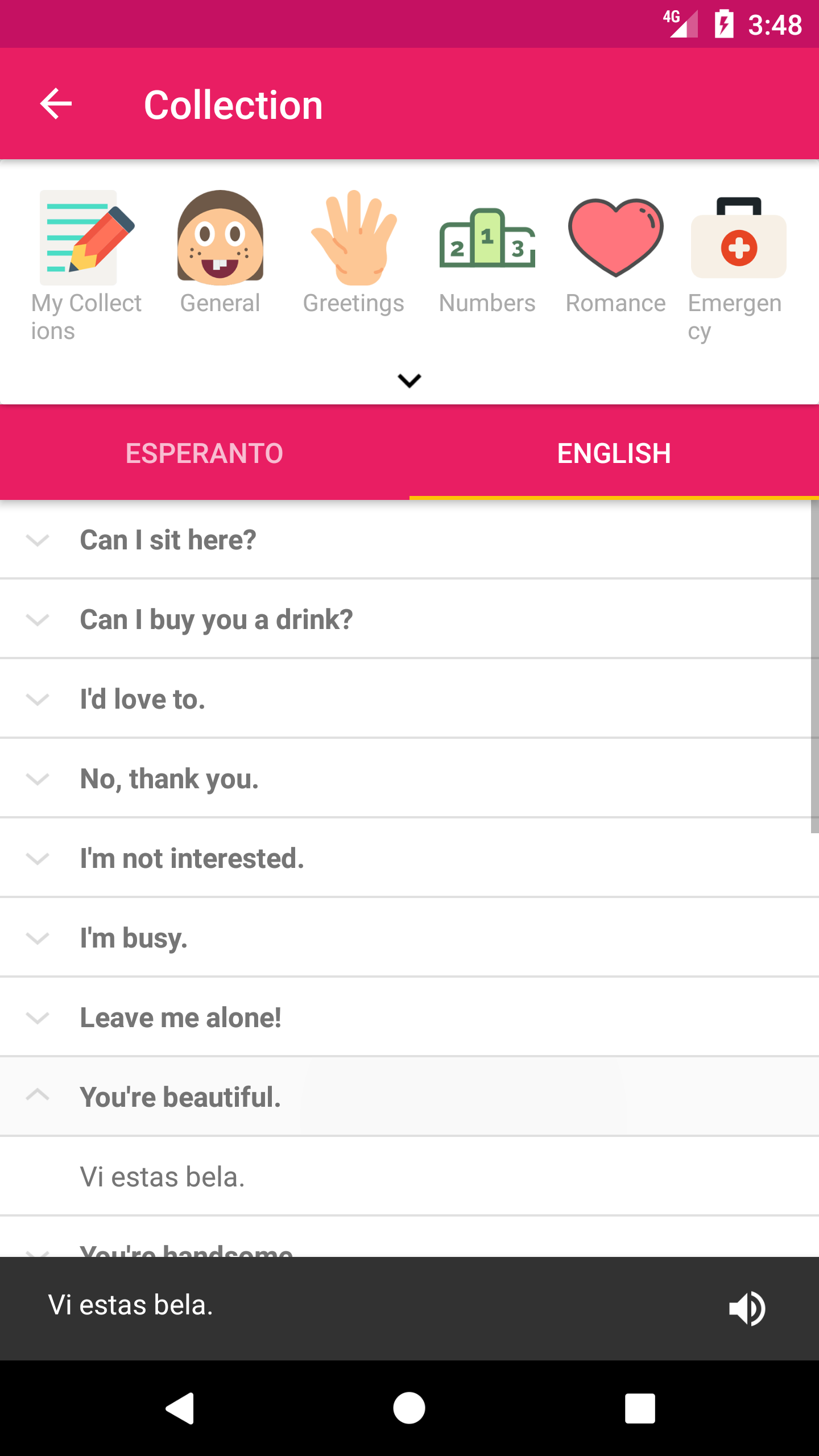Switch to the Esperanto tab
The image size is (819, 1456).
tap(205, 453)
